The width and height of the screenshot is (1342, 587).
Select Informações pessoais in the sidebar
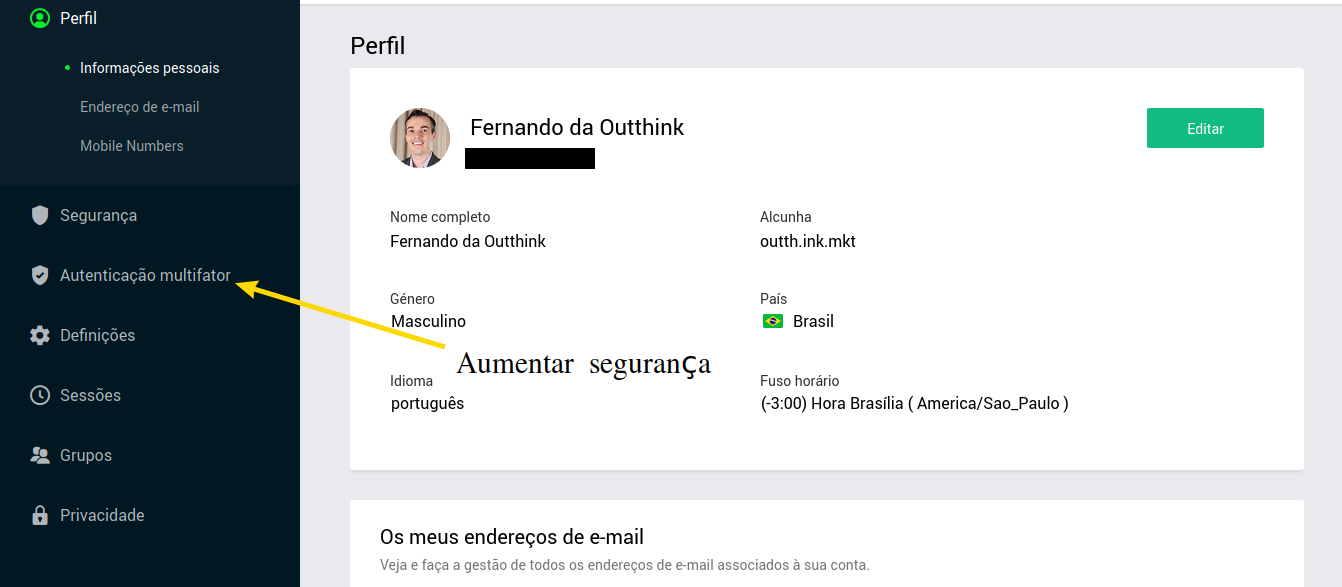pyautogui.click(x=149, y=68)
